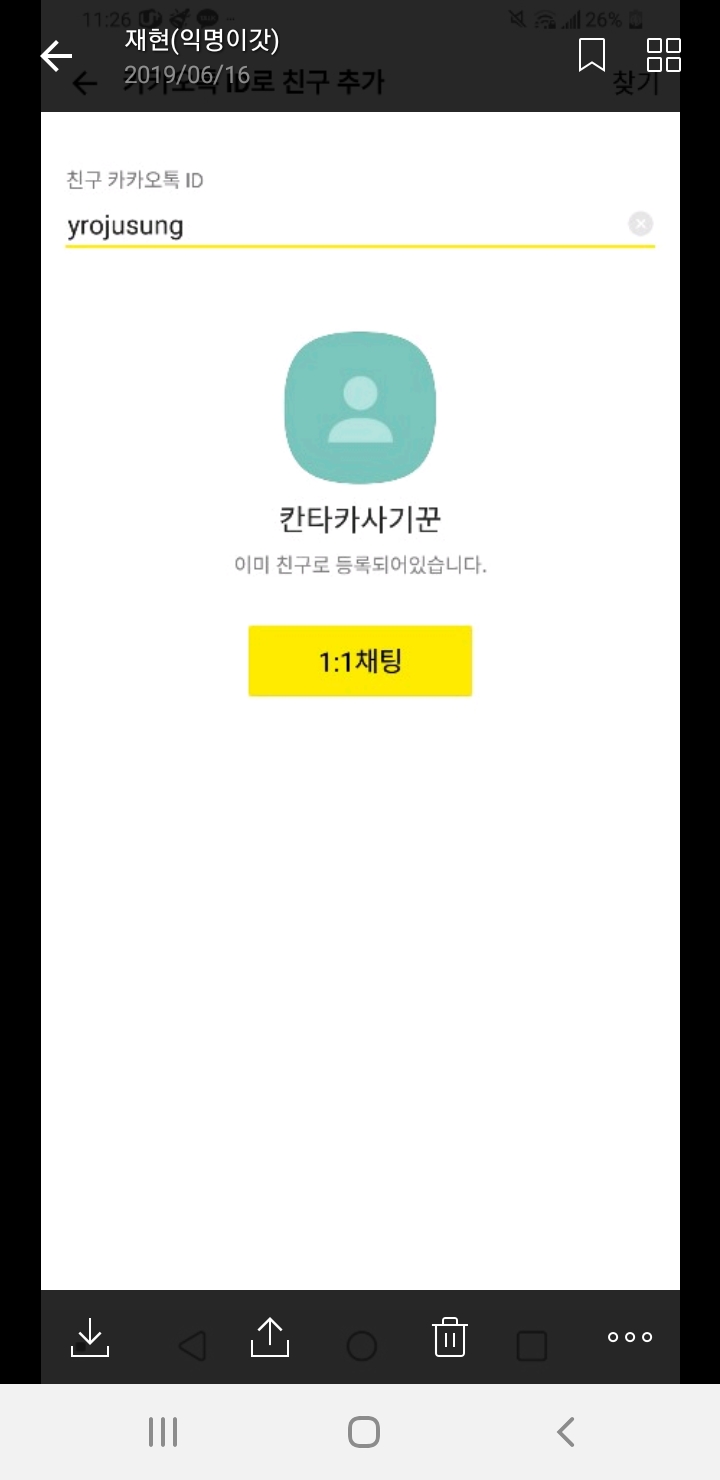Delete this image with the trash icon
Screen dimensions: 720x1480
[450, 1337]
